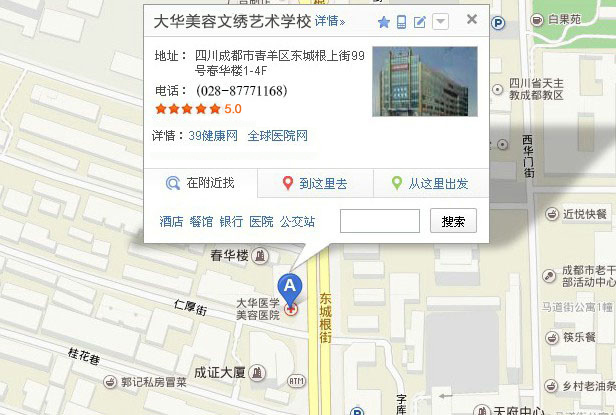The height and width of the screenshot is (415, 616).
Task: Open the 全球医院网 link
Action: 277,135
